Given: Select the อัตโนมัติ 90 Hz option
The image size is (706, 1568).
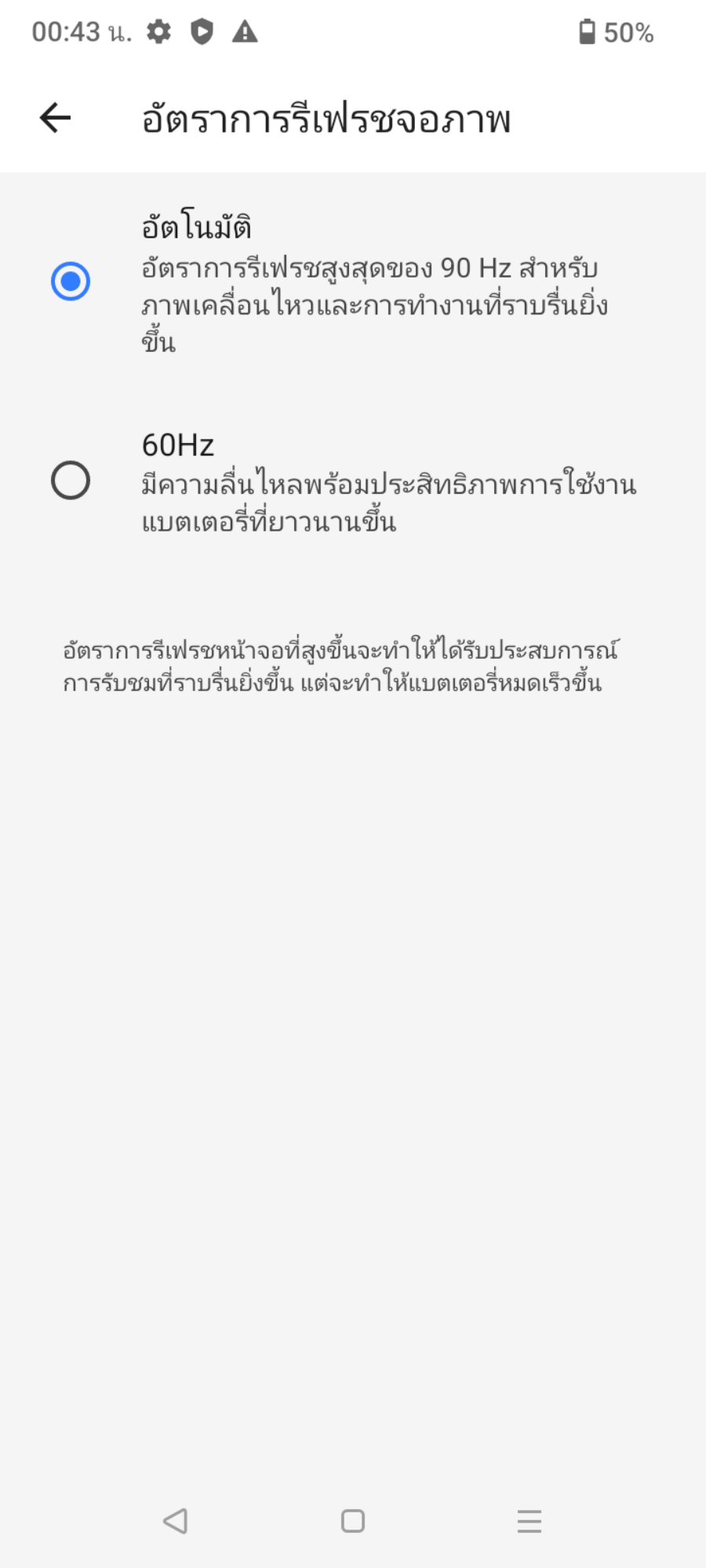Looking at the screenshot, I should point(71,281).
